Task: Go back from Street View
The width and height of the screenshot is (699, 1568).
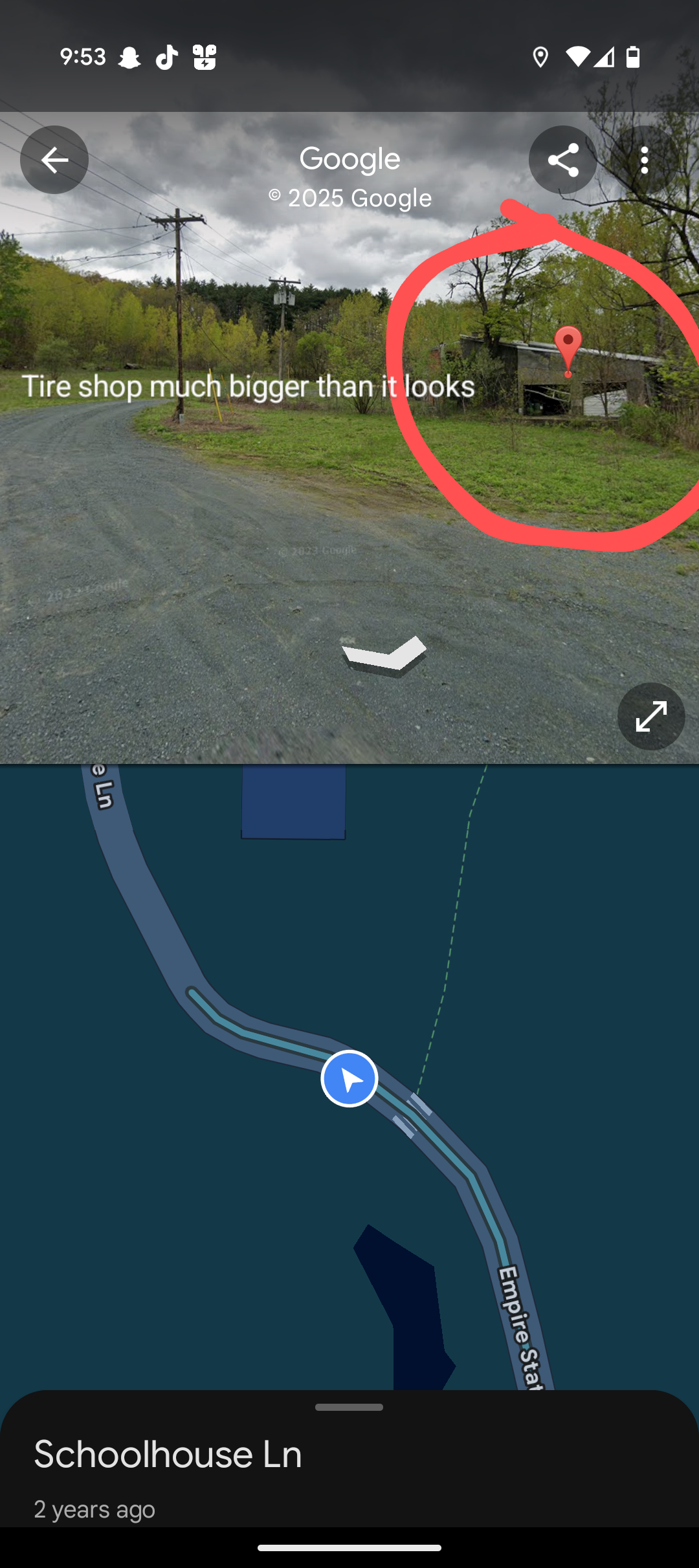Action: point(54,160)
